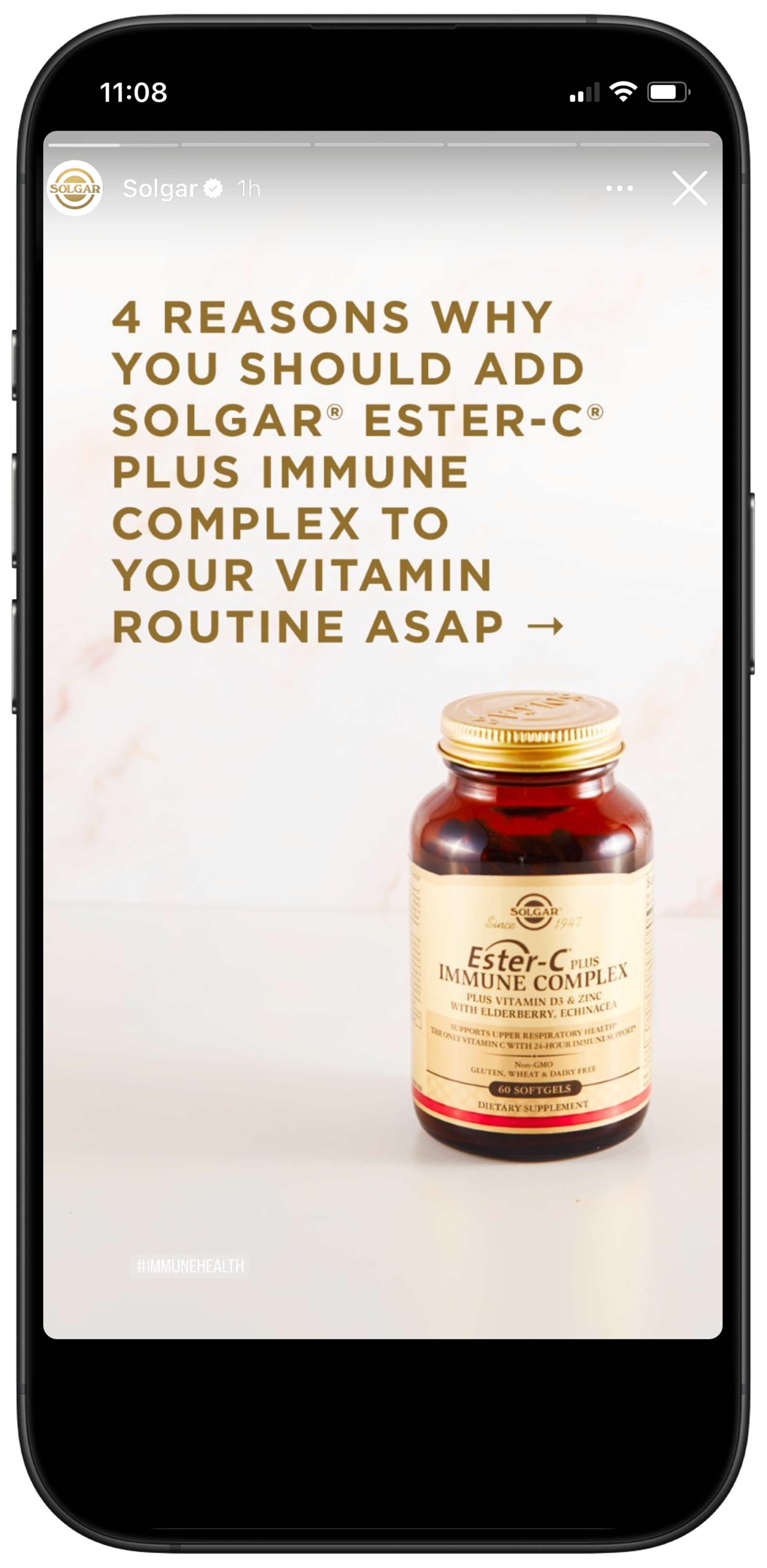The width and height of the screenshot is (767, 1568).
Task: Open the three-dot story options
Action: point(619,189)
